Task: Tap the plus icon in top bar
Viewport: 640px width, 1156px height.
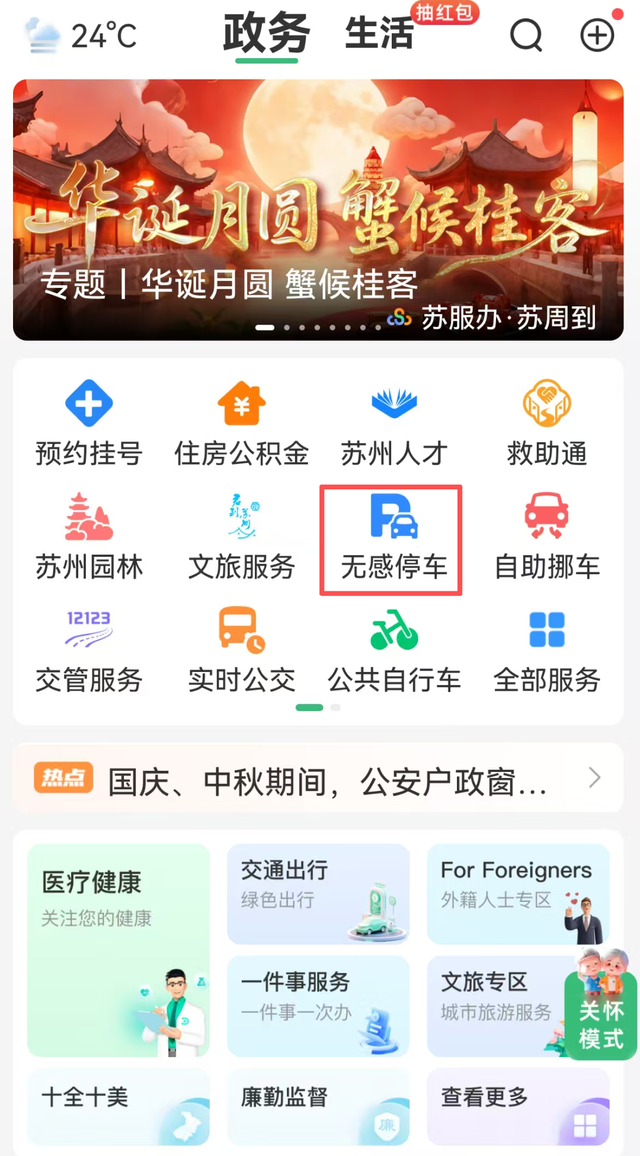Action: (597, 36)
